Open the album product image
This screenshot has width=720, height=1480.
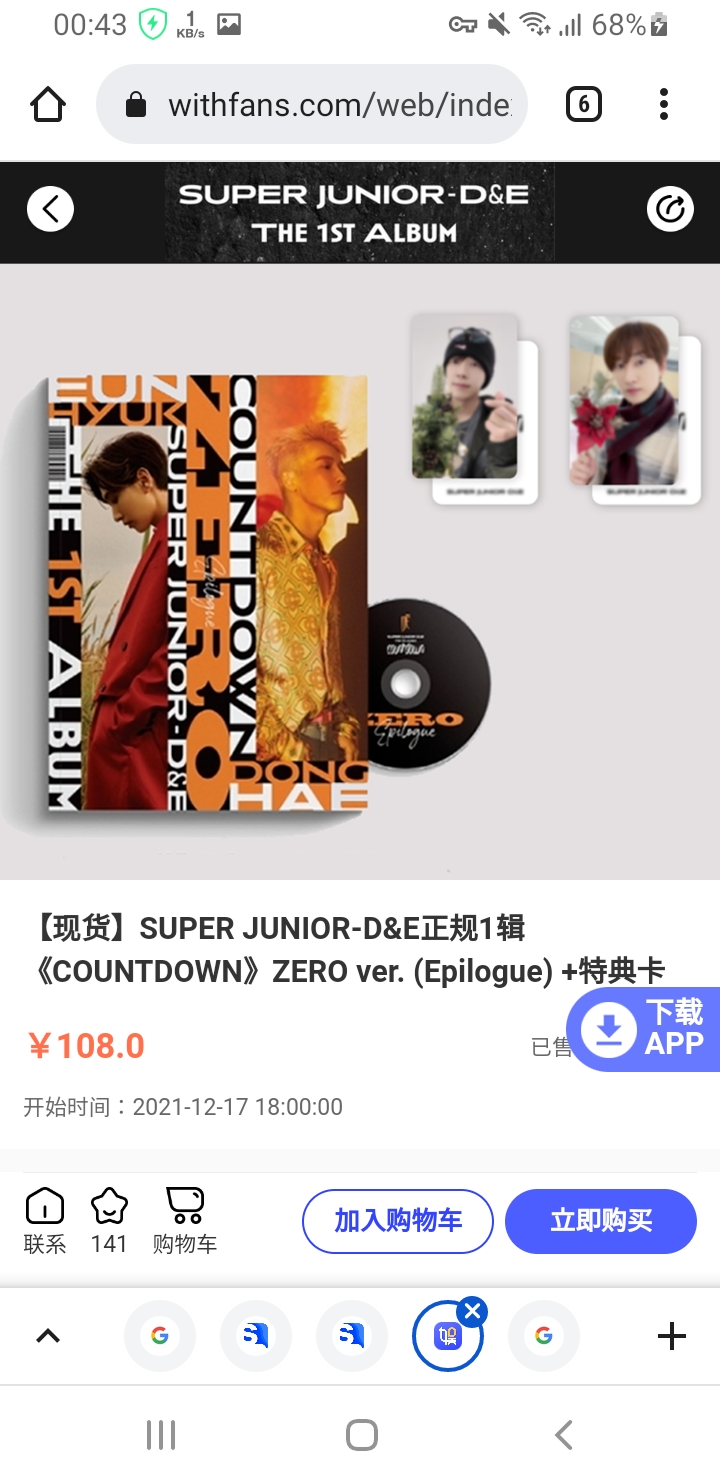coord(360,572)
